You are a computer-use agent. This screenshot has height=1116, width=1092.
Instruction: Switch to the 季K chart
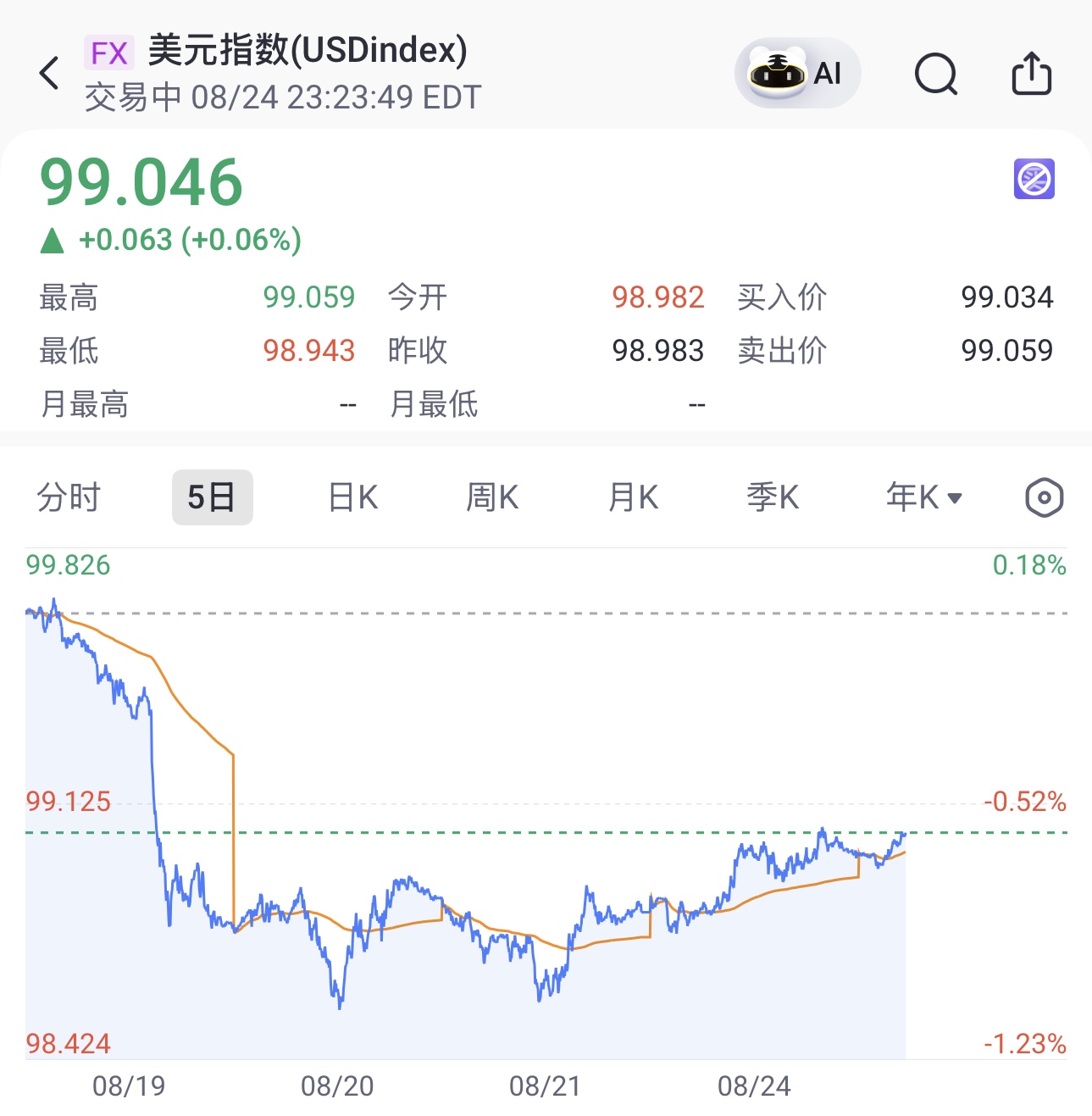click(773, 497)
